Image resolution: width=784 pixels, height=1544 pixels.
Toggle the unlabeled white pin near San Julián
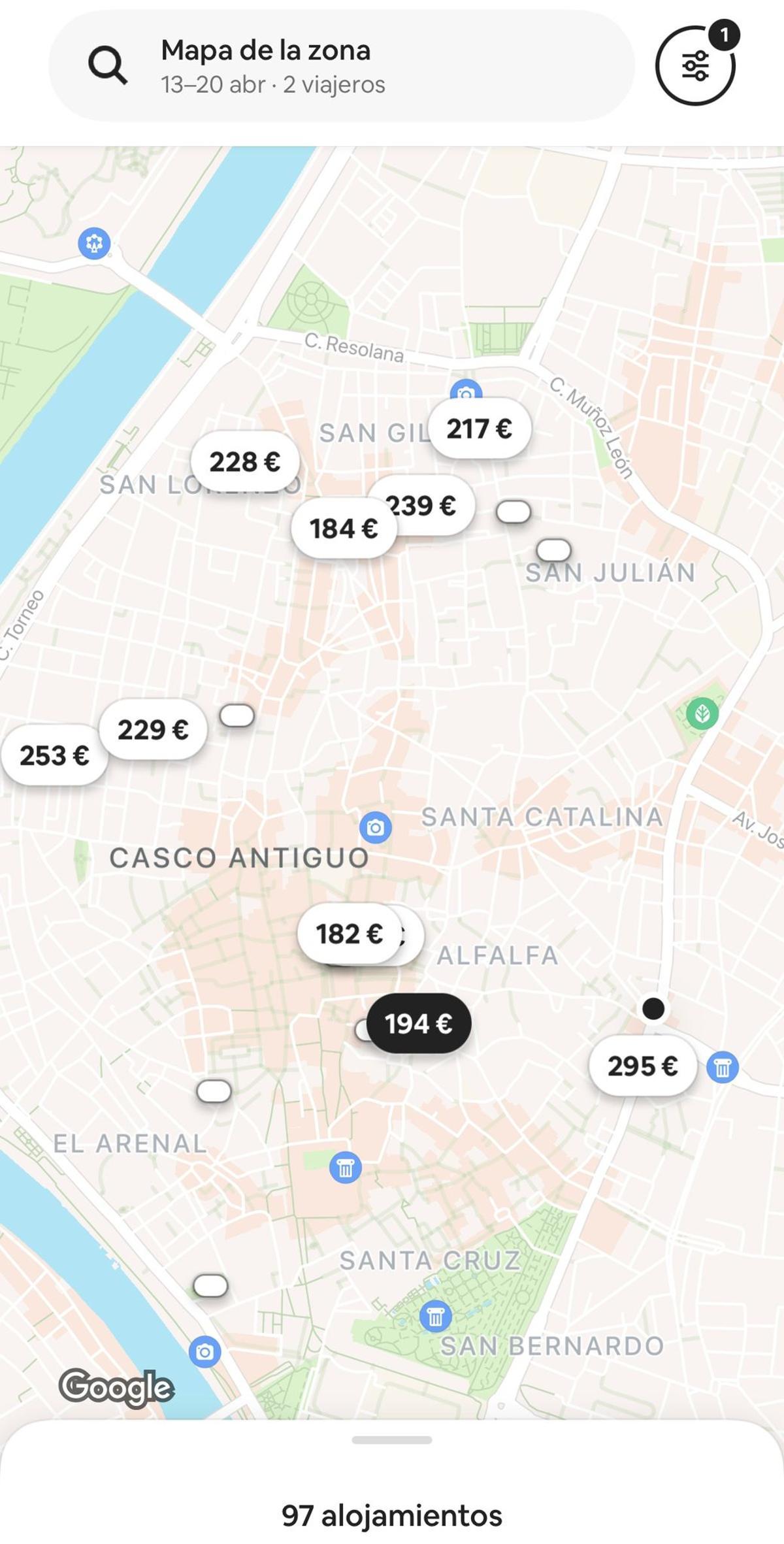pyautogui.click(x=552, y=551)
